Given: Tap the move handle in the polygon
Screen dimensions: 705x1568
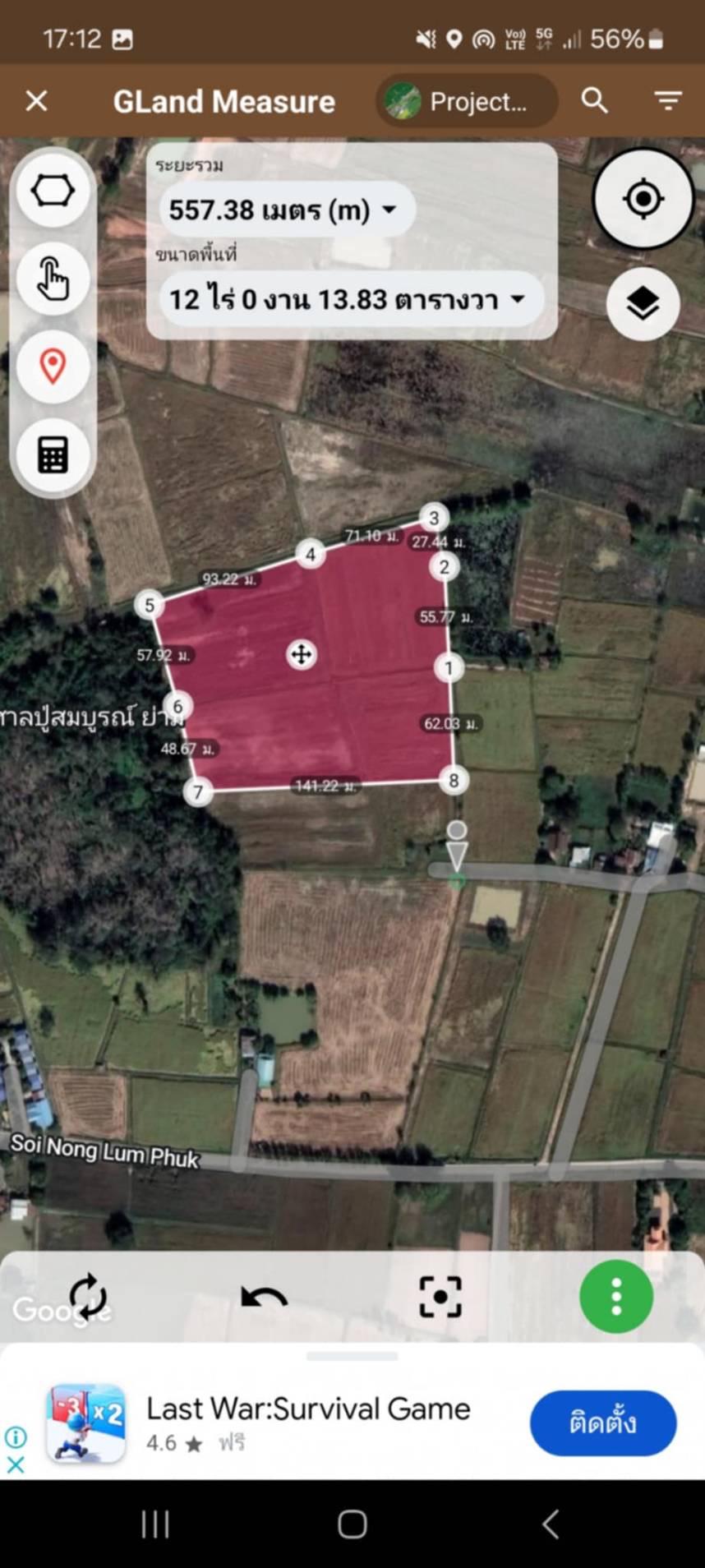Looking at the screenshot, I should (x=302, y=655).
